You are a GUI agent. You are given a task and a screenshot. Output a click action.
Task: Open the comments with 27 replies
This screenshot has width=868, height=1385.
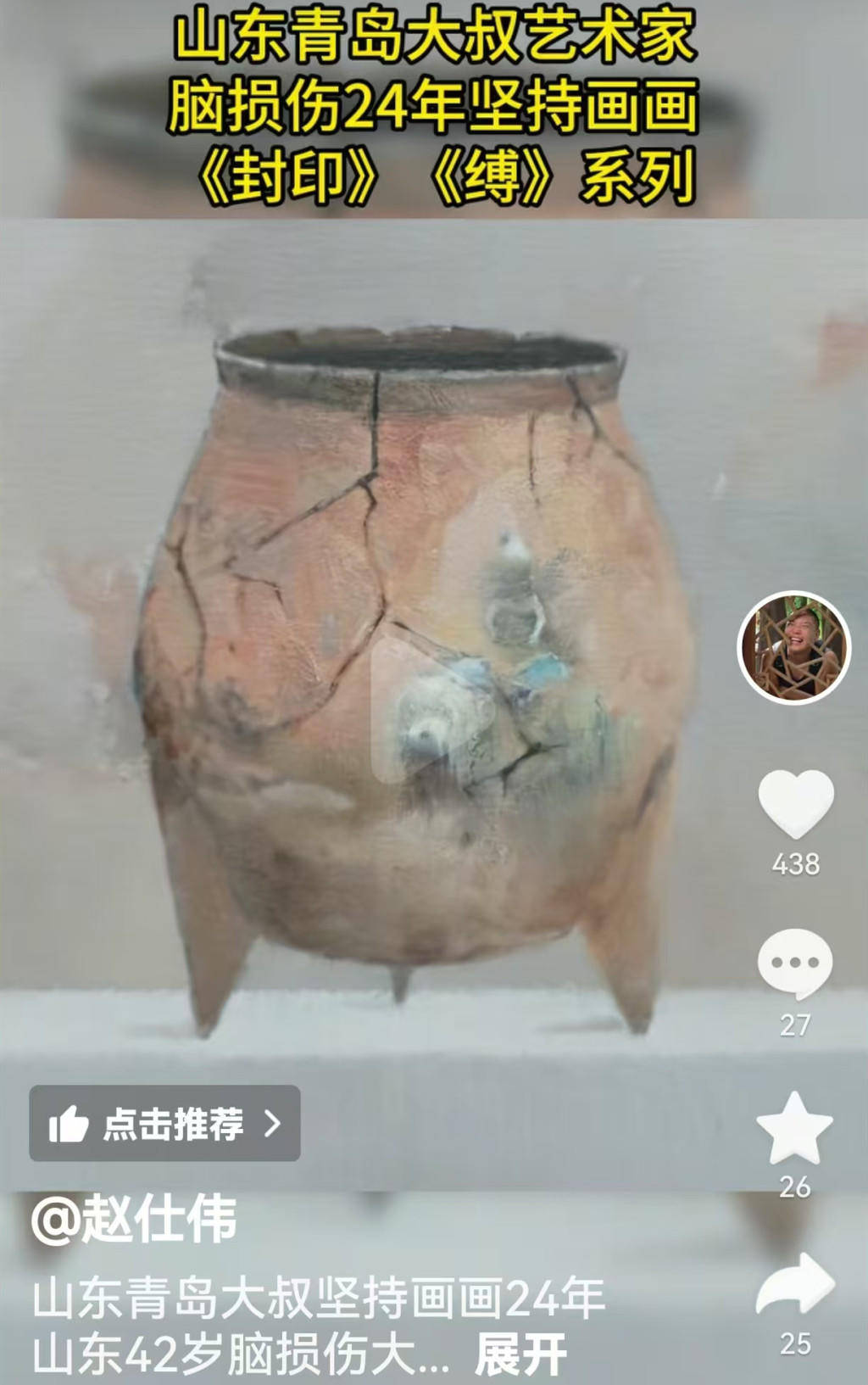[x=795, y=964]
